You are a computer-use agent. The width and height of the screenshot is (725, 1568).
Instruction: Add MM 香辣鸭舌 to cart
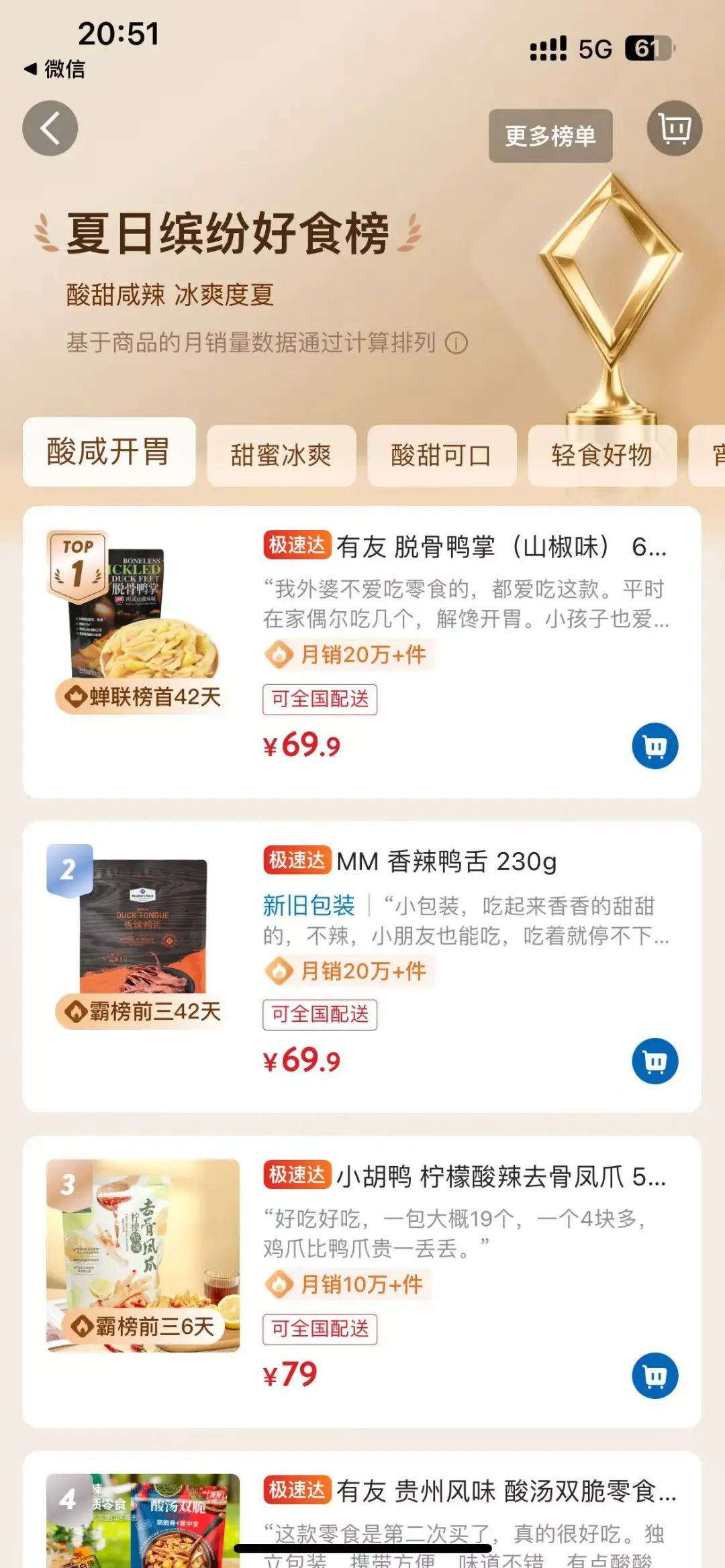click(655, 1061)
